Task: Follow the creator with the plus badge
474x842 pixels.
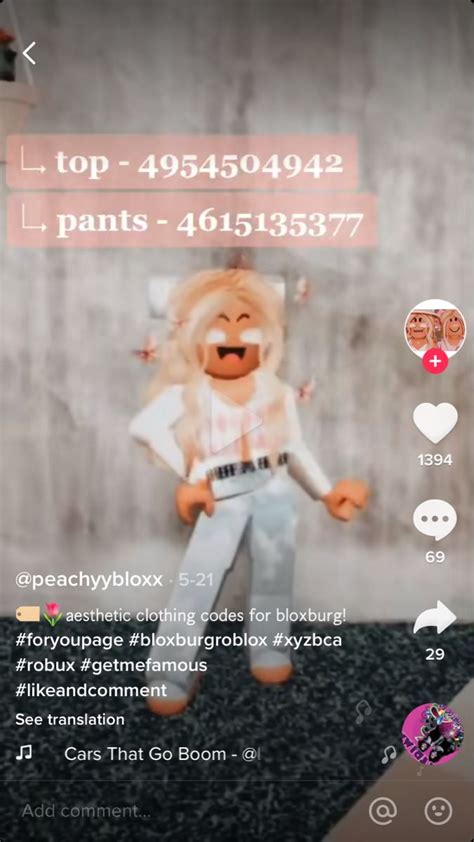Action: pos(435,362)
